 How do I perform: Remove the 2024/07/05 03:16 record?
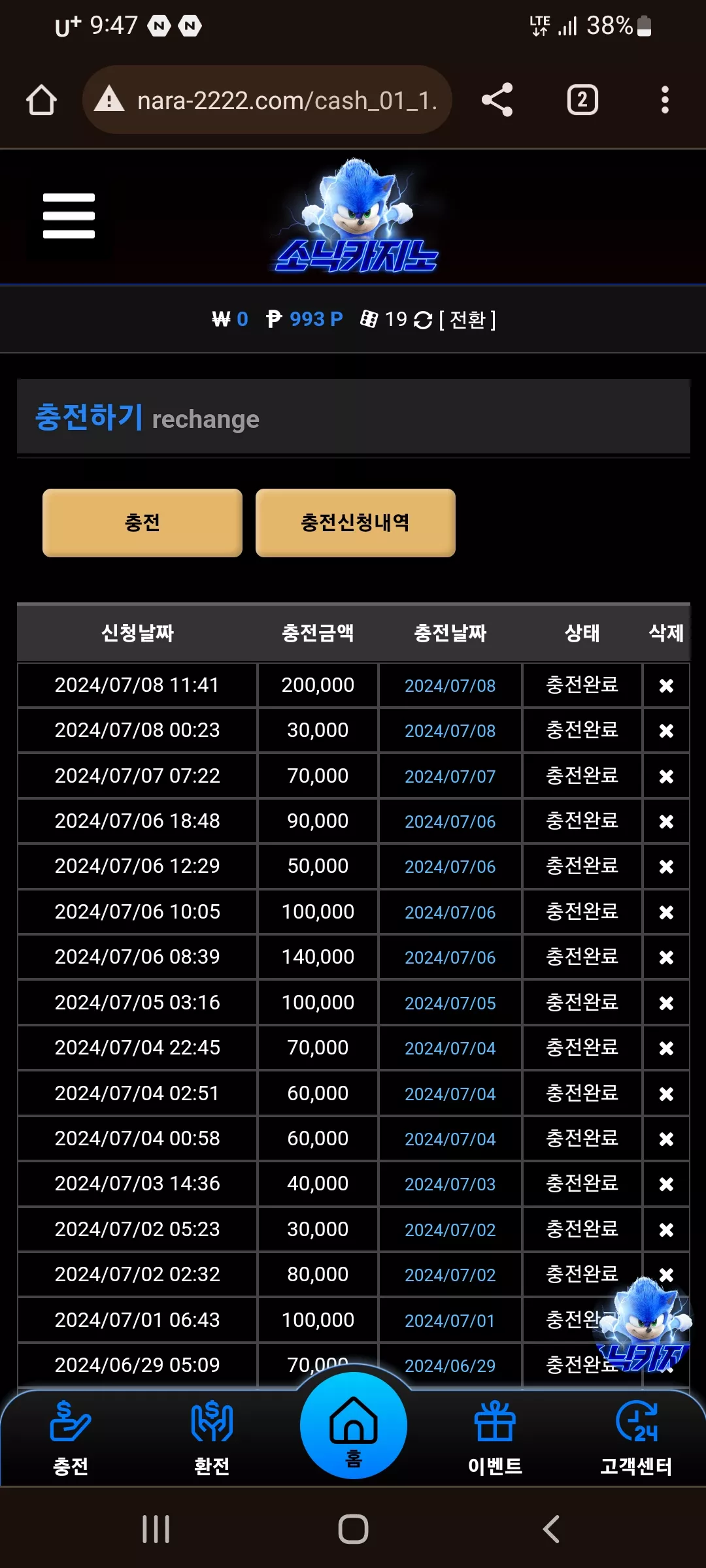(666, 1003)
